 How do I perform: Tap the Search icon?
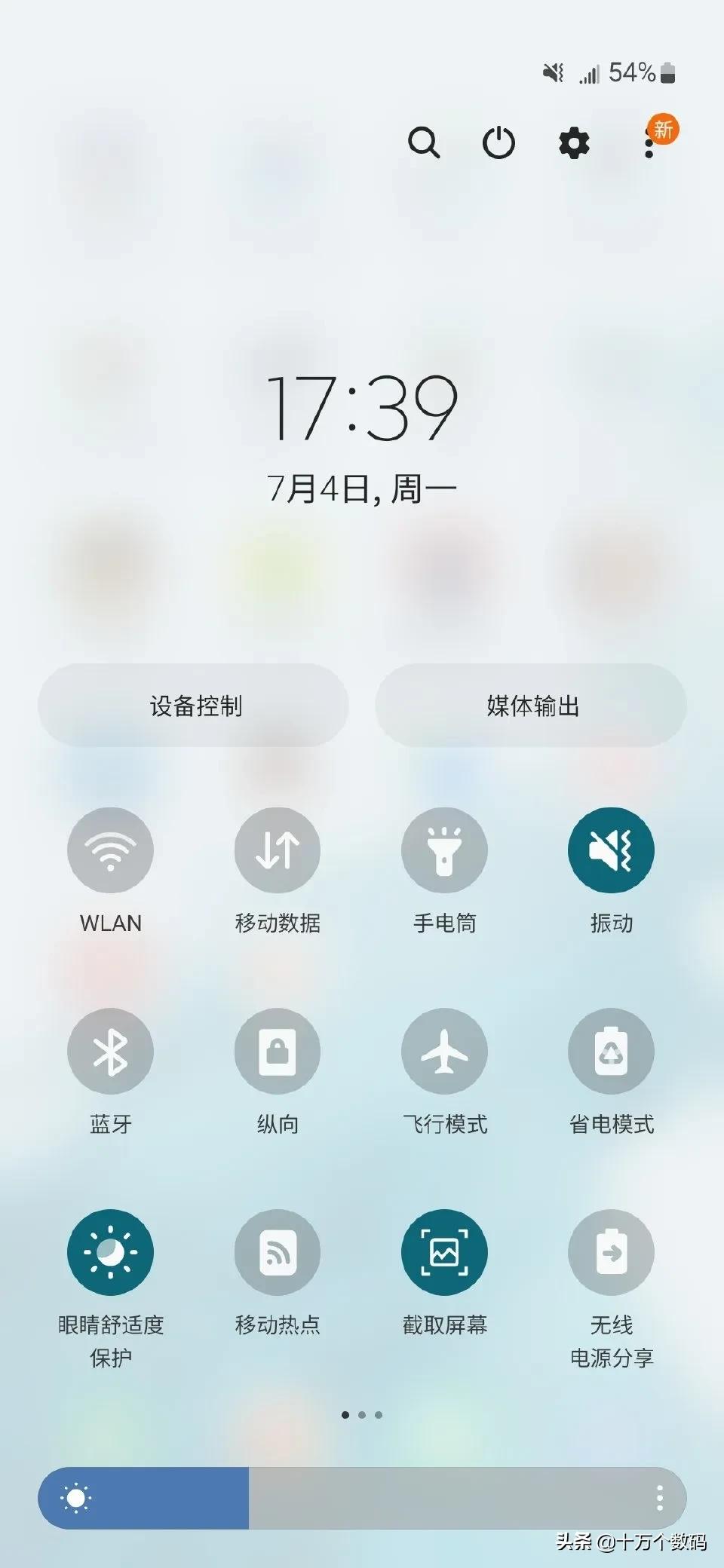(x=425, y=143)
